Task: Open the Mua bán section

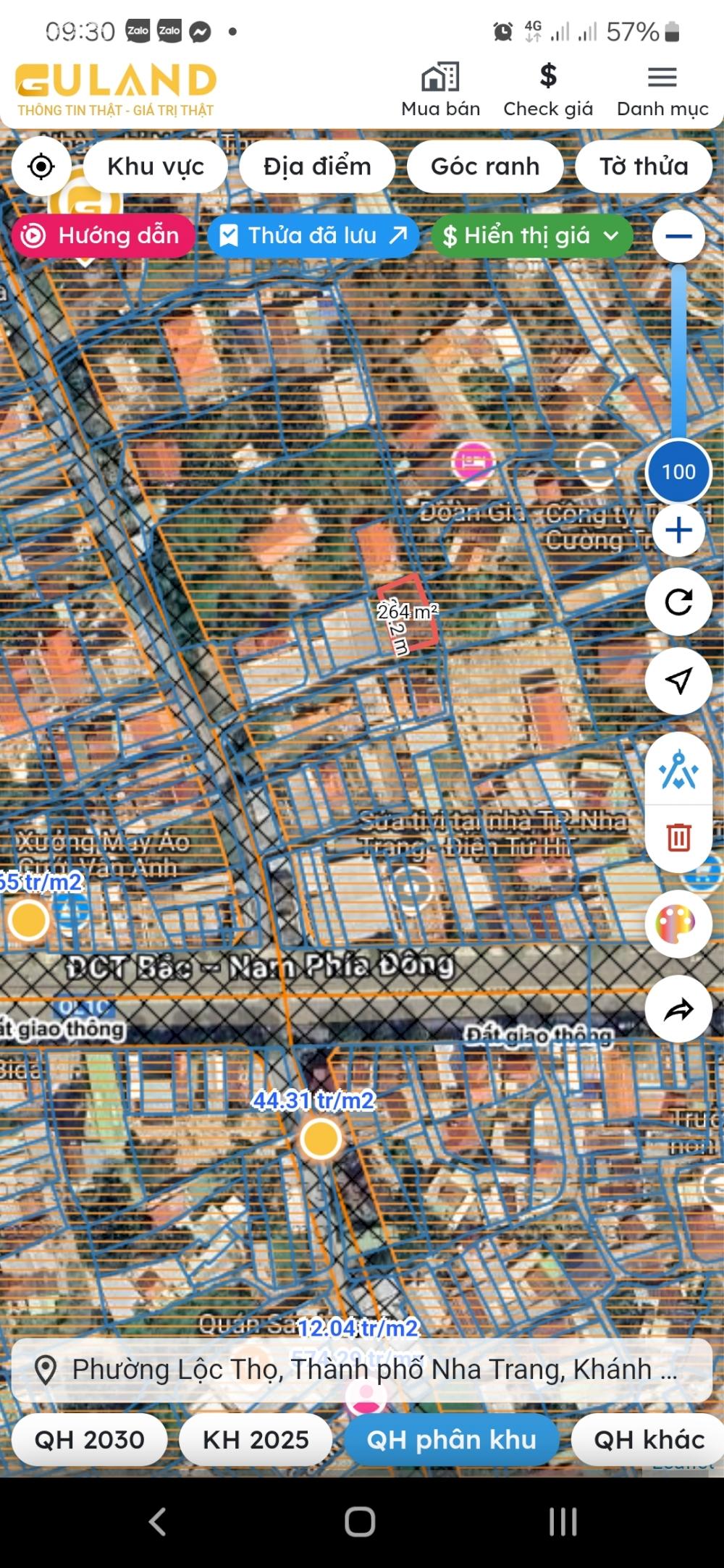Action: [440, 90]
